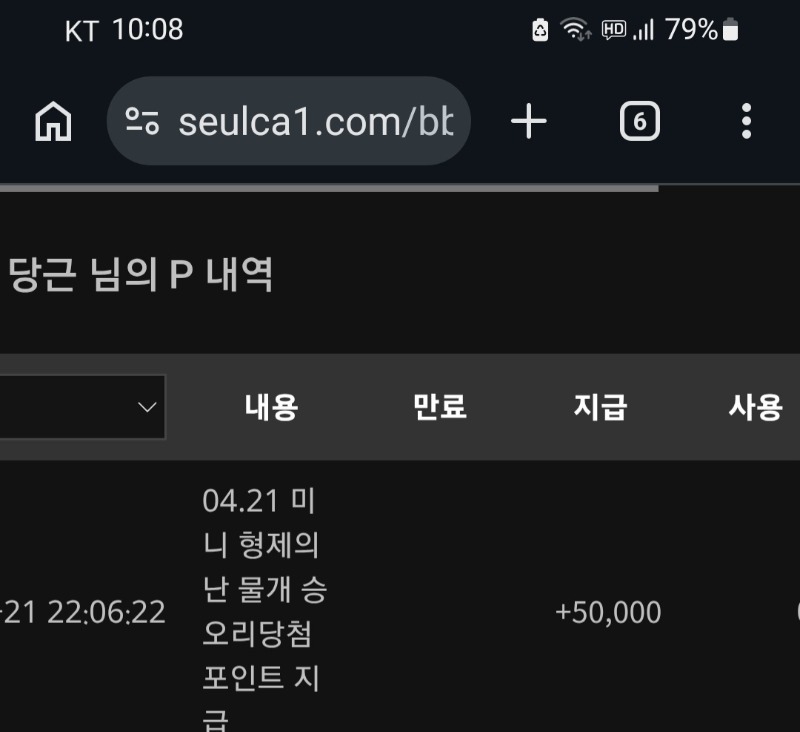Open the browser overflow menu

point(746,122)
